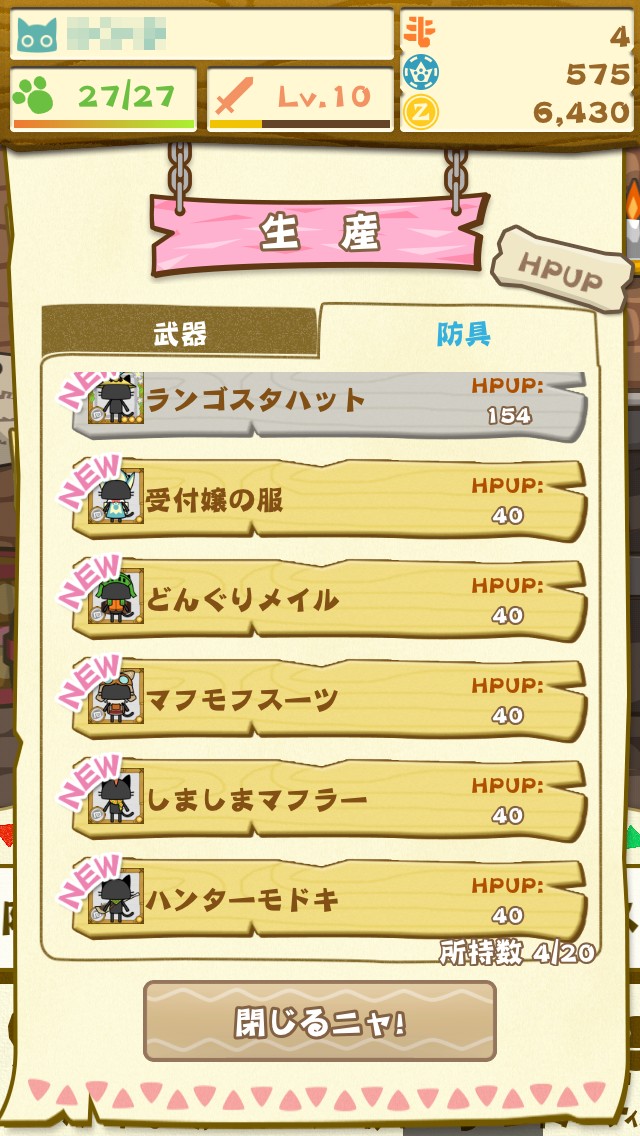
Task: Open the ランゴスタハット armor entry
Action: pyautogui.click(x=330, y=402)
